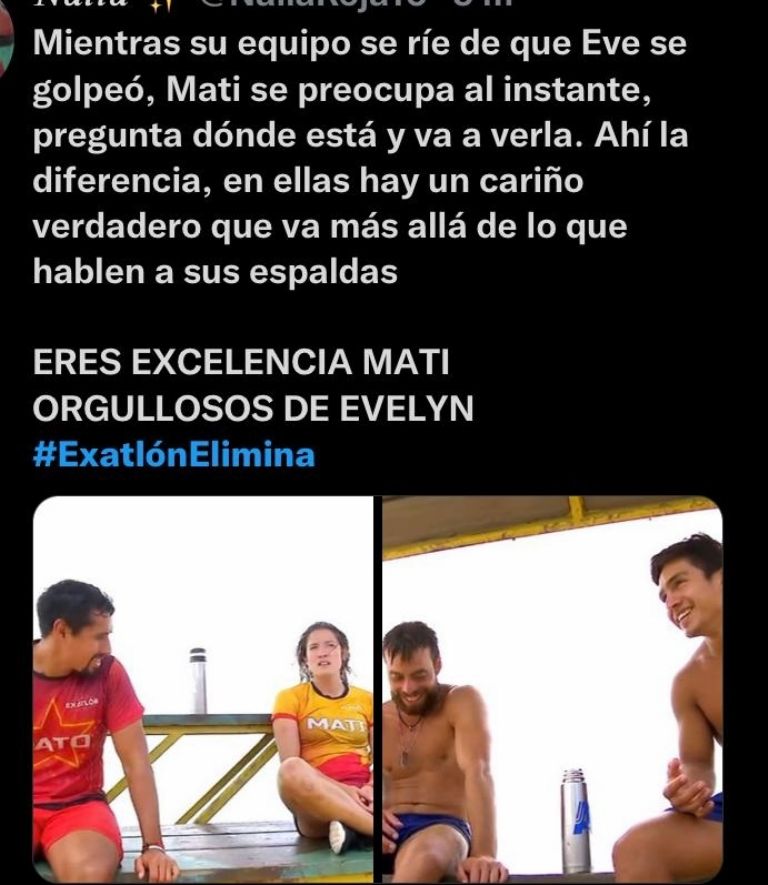Open the photo showing the yellow Mati shirt
Image resolution: width=768 pixels, height=885 pixels.
pyautogui.click(x=204, y=690)
